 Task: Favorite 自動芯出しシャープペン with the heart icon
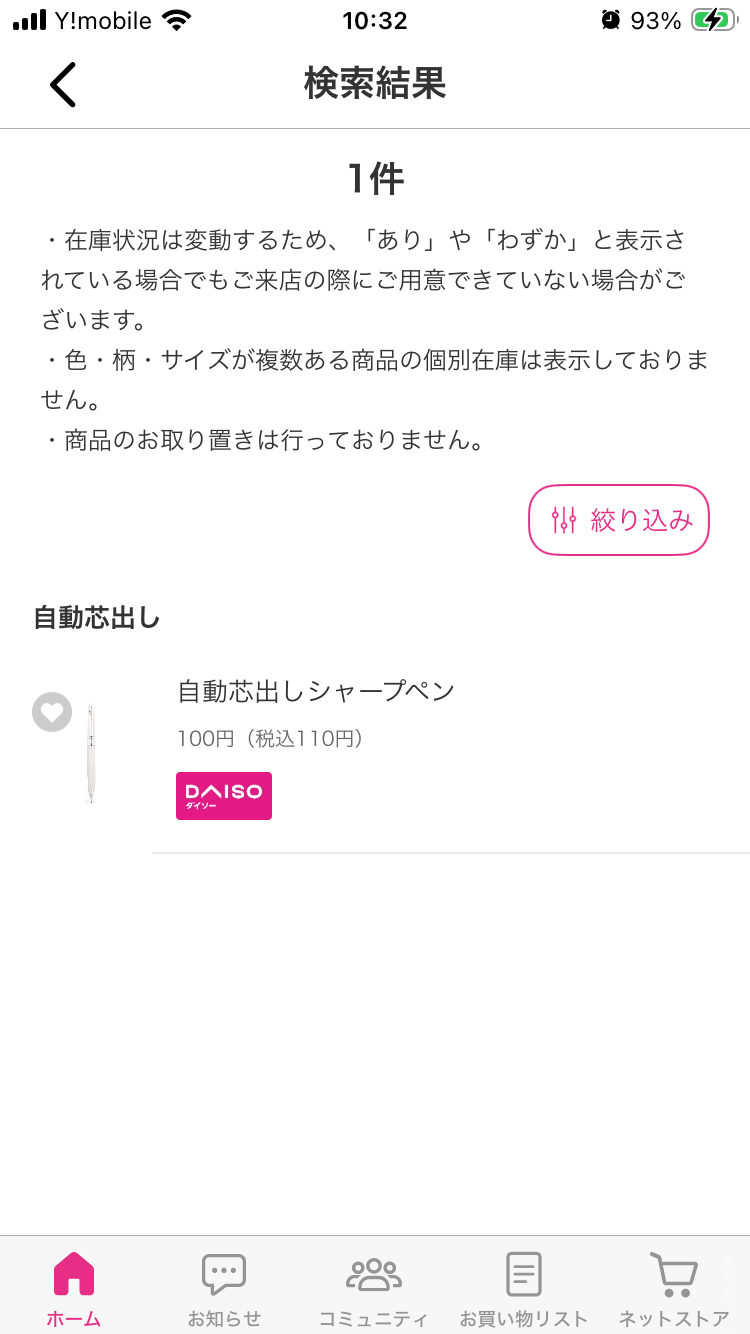click(52, 712)
